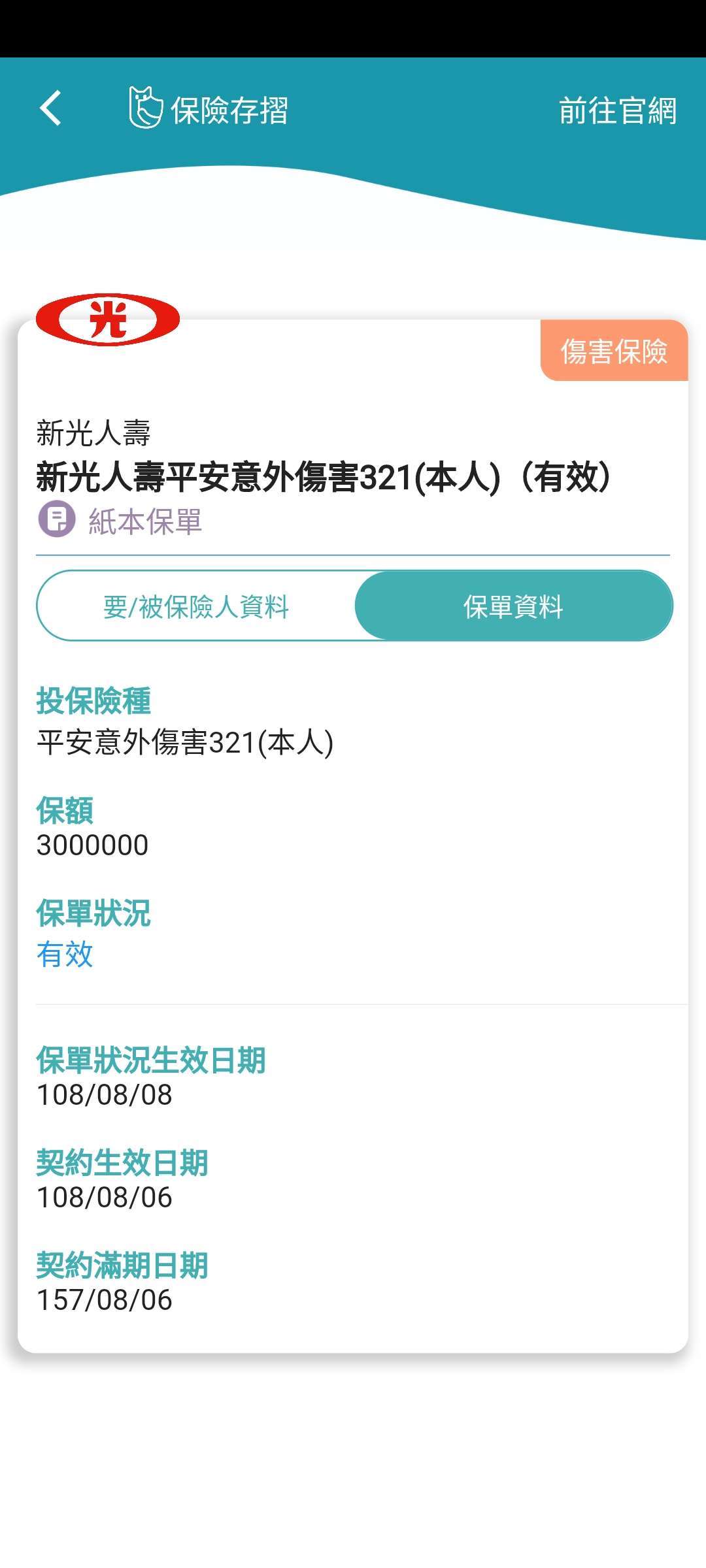Screen dimensions: 706x1568
Task: Switch to 要/被保險人資料 tab
Action: [196, 606]
